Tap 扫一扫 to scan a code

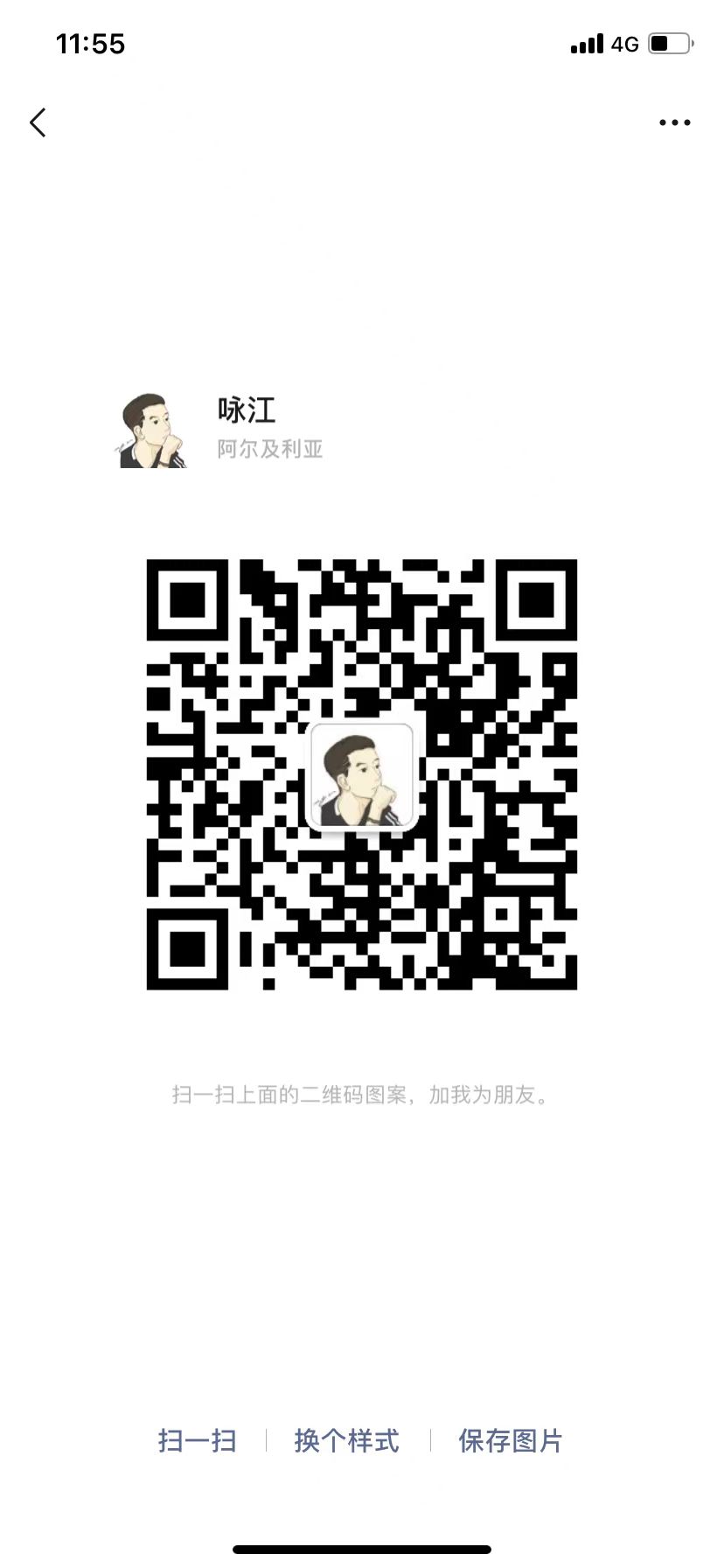coord(198,1440)
